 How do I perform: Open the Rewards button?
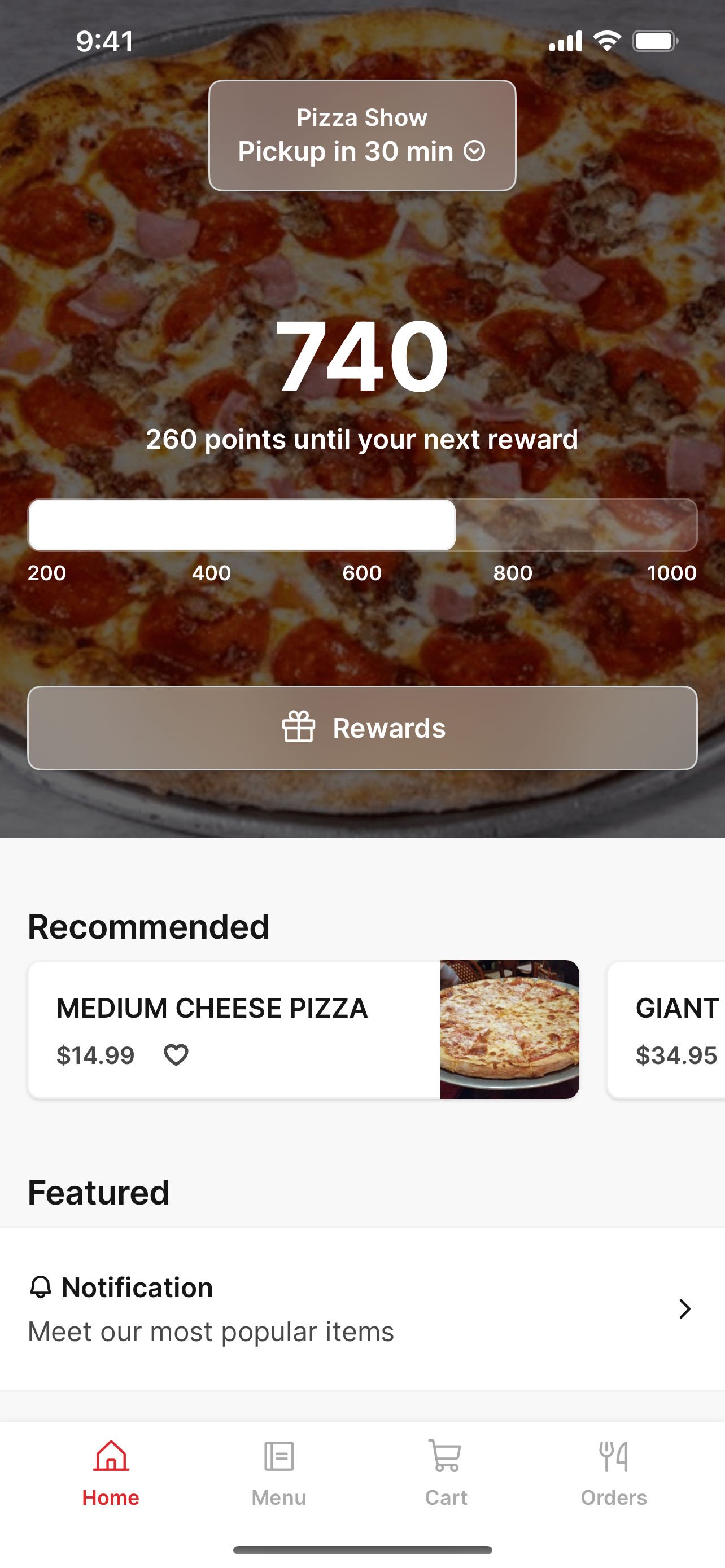pyautogui.click(x=362, y=728)
